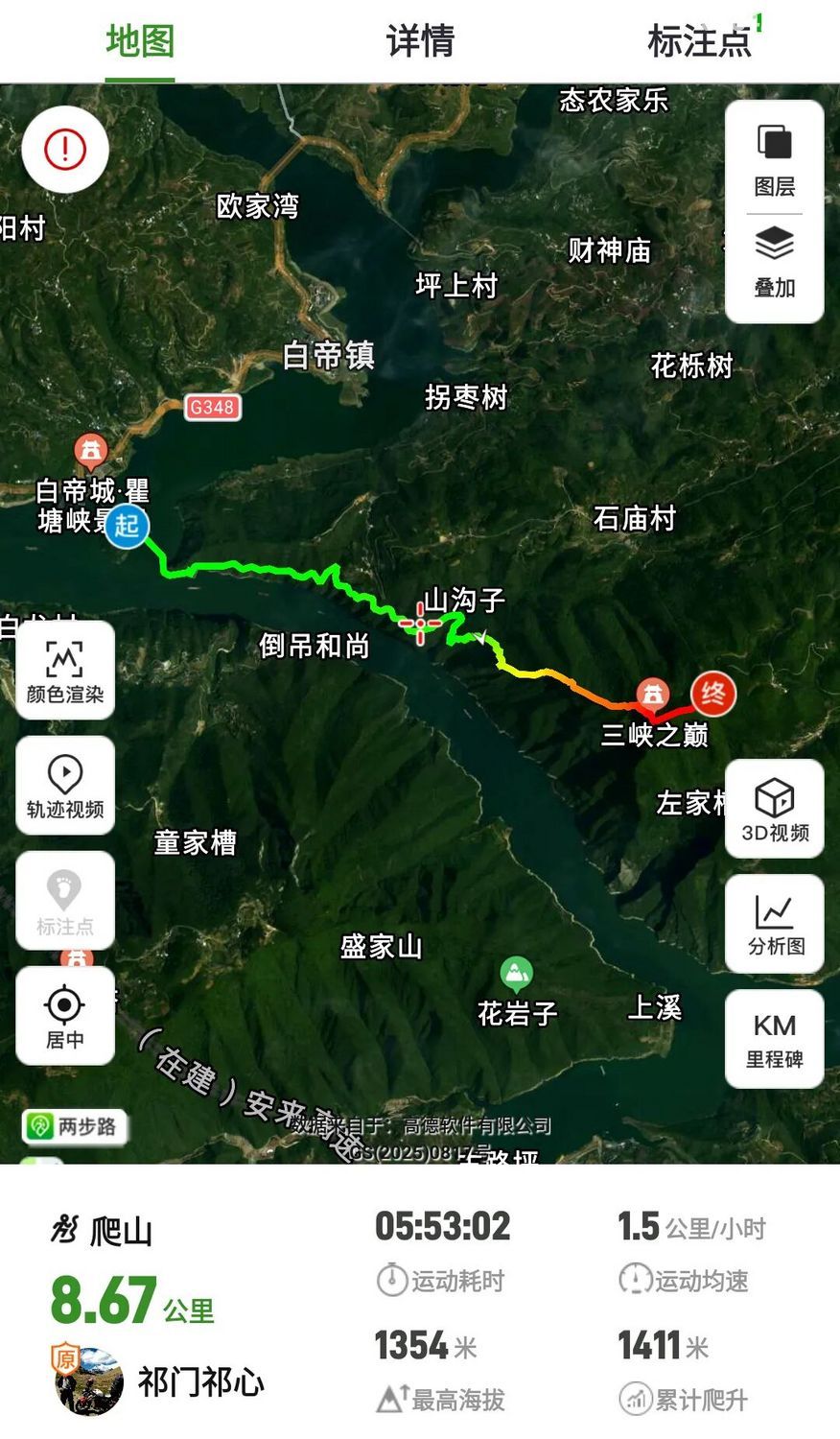Open the red exclamation alert button

tap(65, 150)
